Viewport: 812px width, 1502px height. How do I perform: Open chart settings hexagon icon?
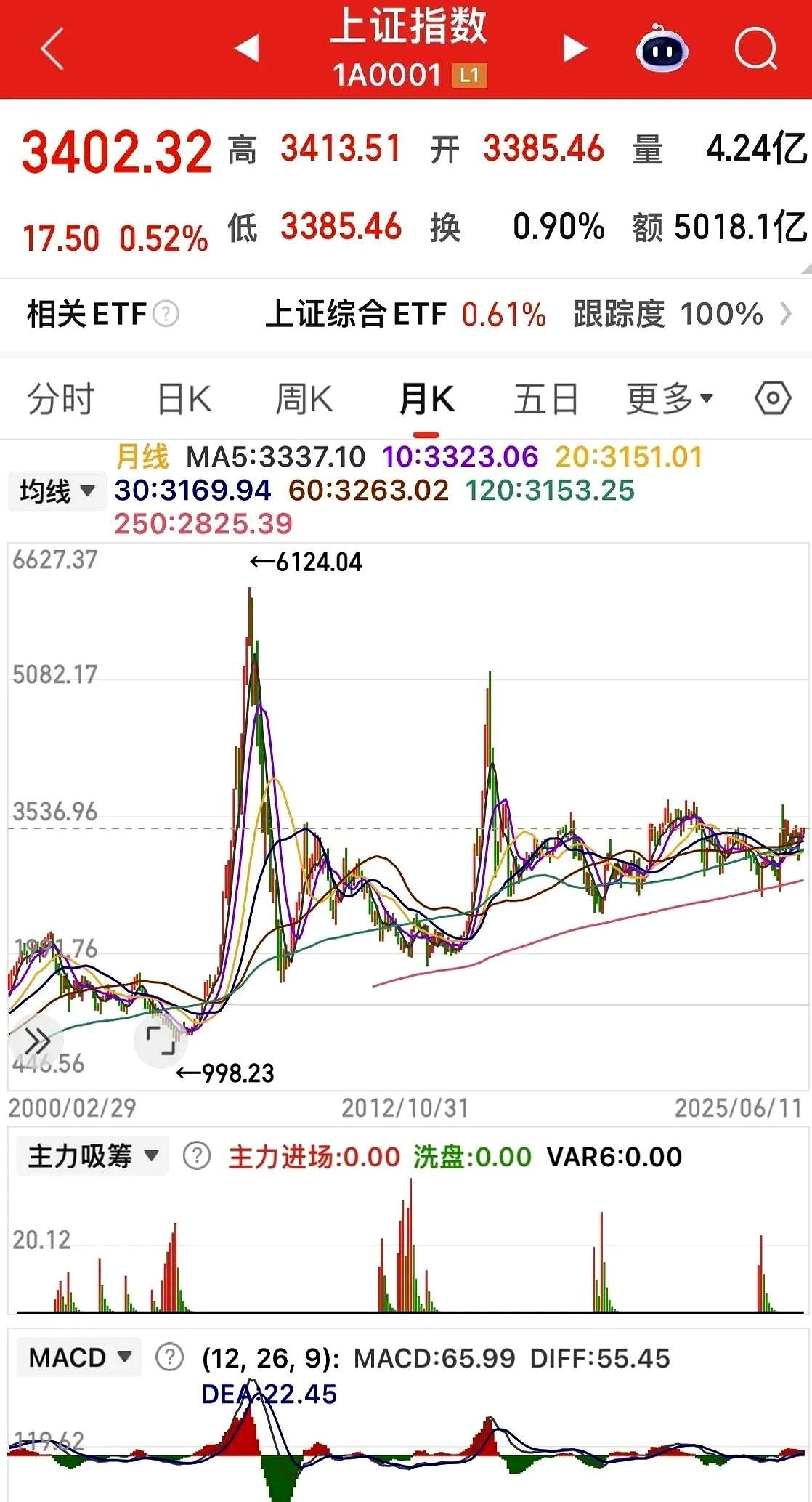coord(773,398)
